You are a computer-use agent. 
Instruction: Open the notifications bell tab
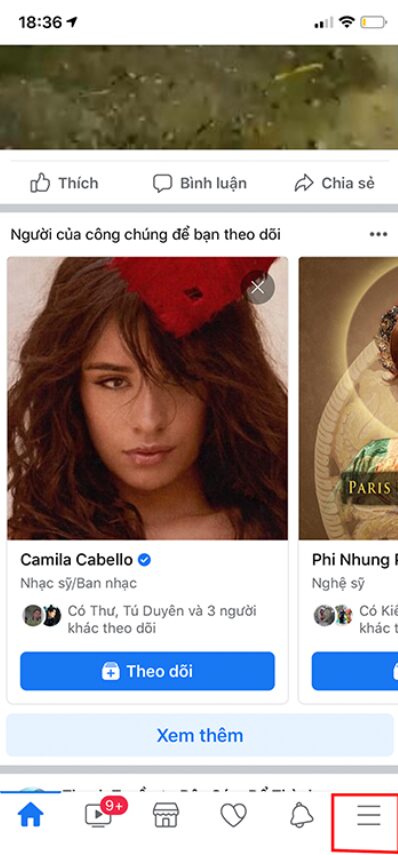click(x=301, y=816)
